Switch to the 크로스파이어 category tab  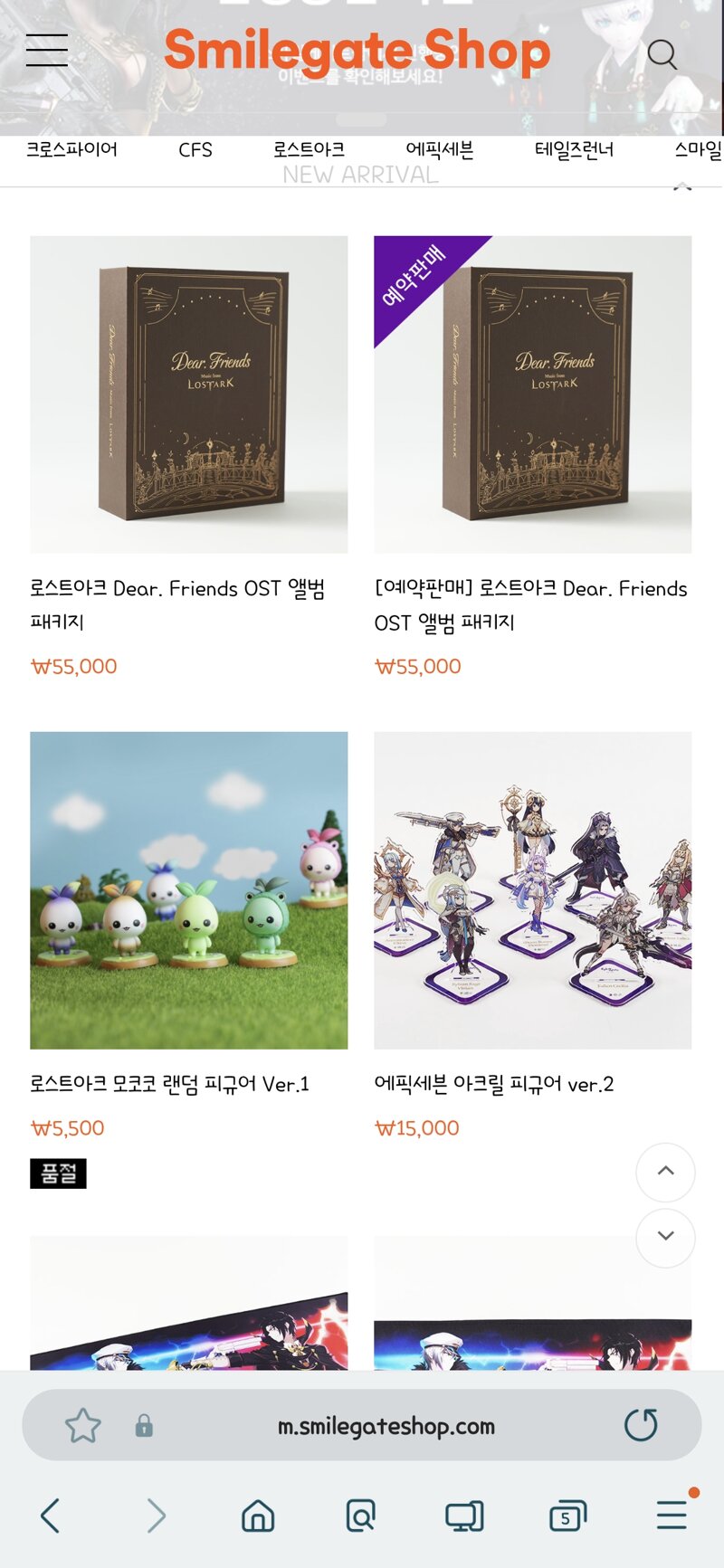coord(71,149)
